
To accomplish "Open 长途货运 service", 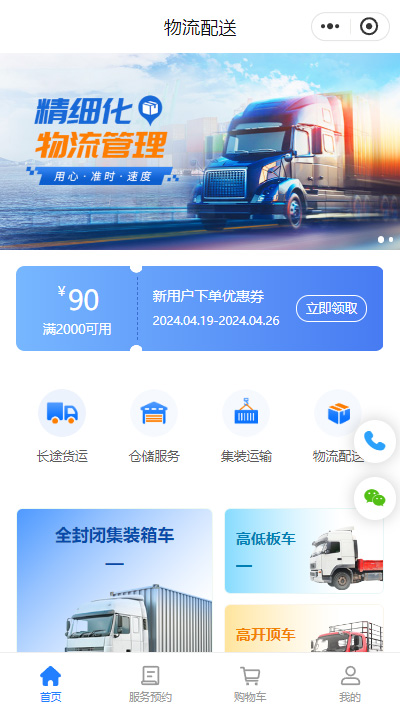I will point(62,425).
